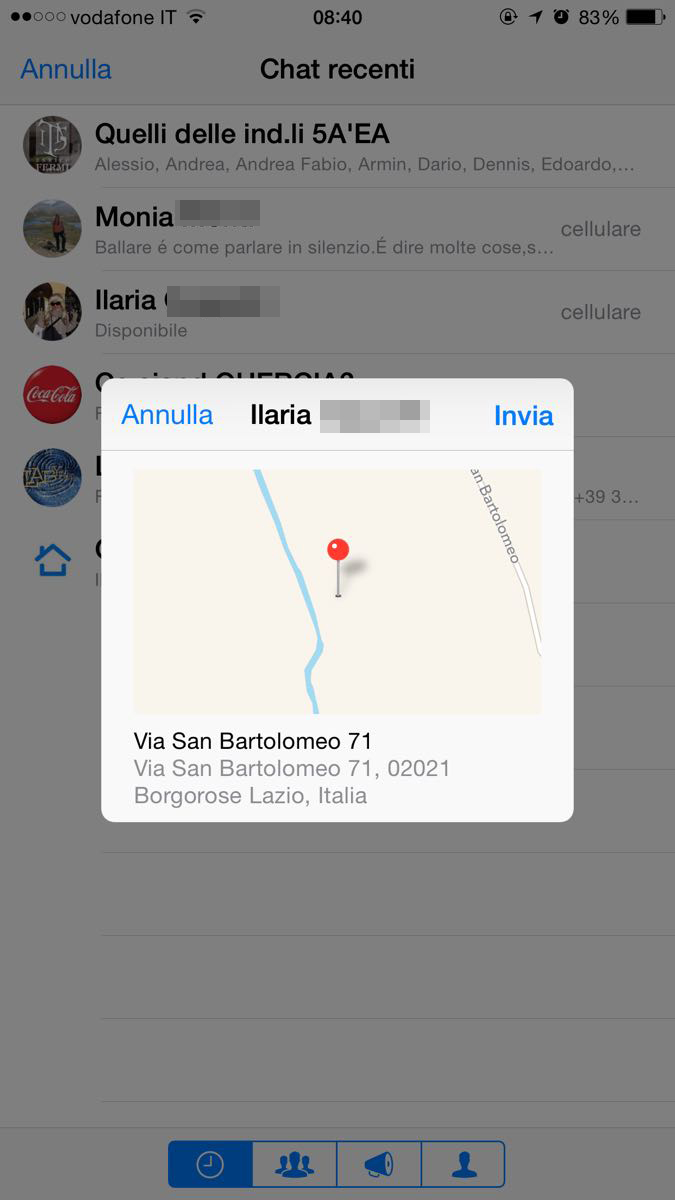The height and width of the screenshot is (1200, 675).
Task: Send the location with Invia
Action: [523, 415]
